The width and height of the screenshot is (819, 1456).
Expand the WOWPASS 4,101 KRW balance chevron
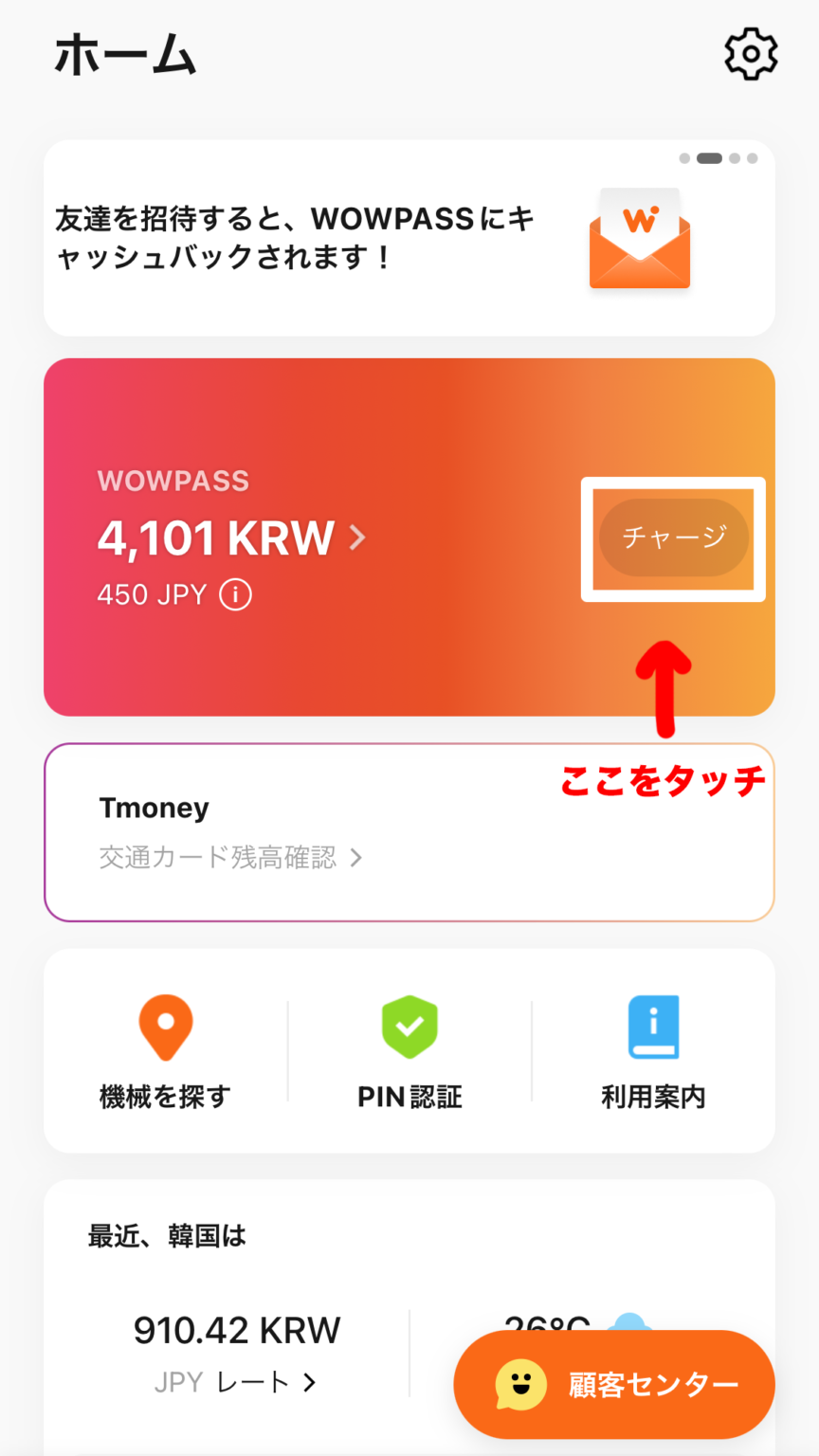coord(357,537)
